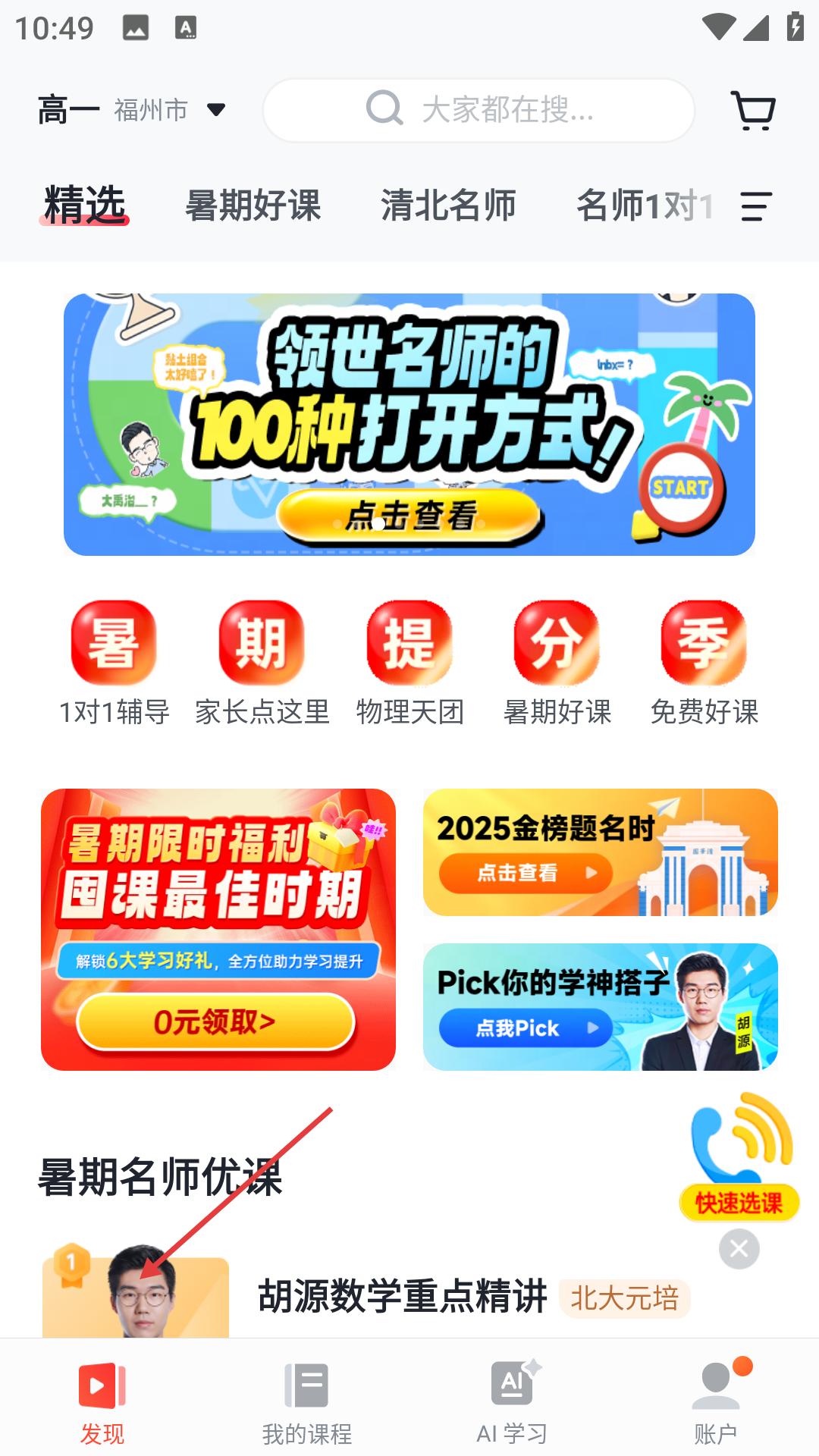The width and height of the screenshot is (819, 1456).
Task: Open the 胡源数学重点精讲 course
Action: click(x=402, y=1295)
